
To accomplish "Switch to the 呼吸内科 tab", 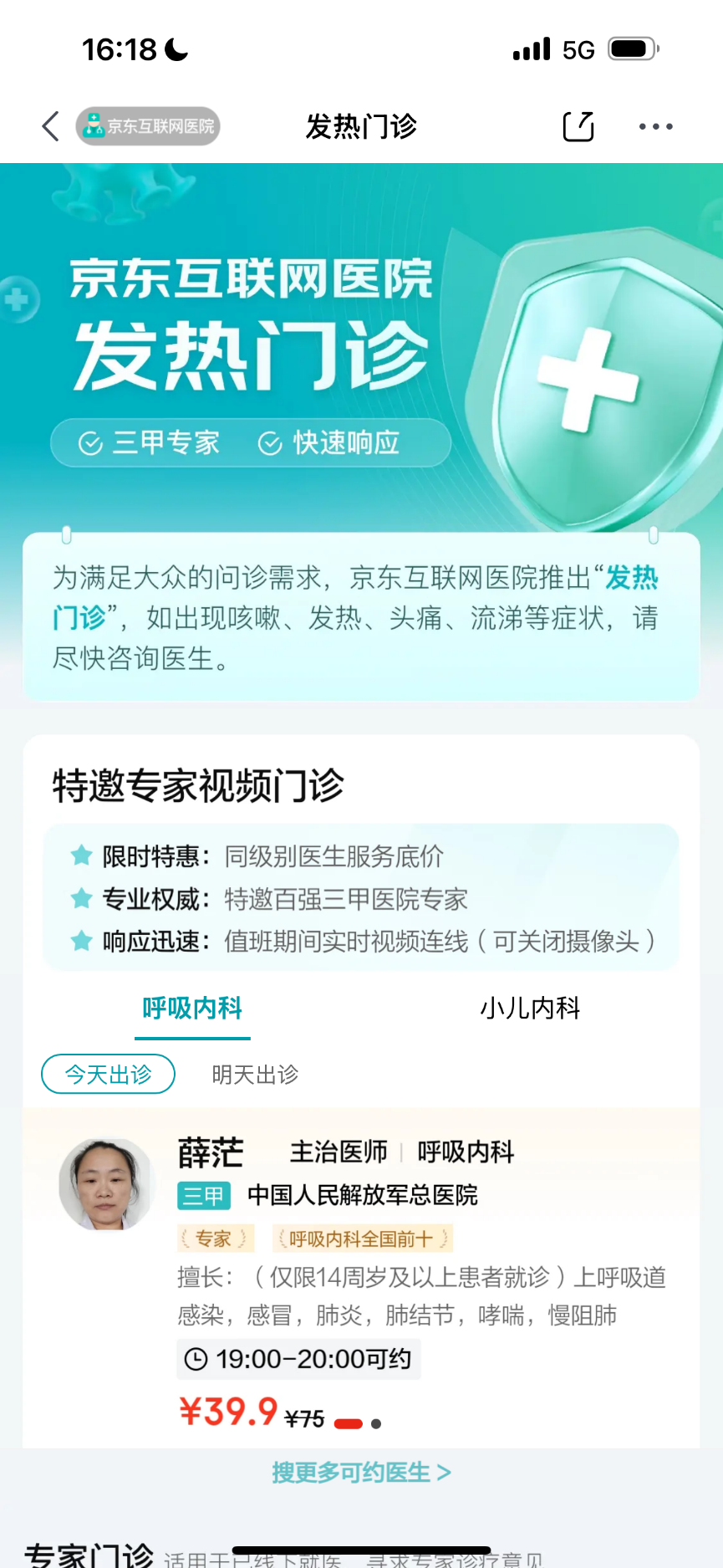I will pyautogui.click(x=192, y=1009).
